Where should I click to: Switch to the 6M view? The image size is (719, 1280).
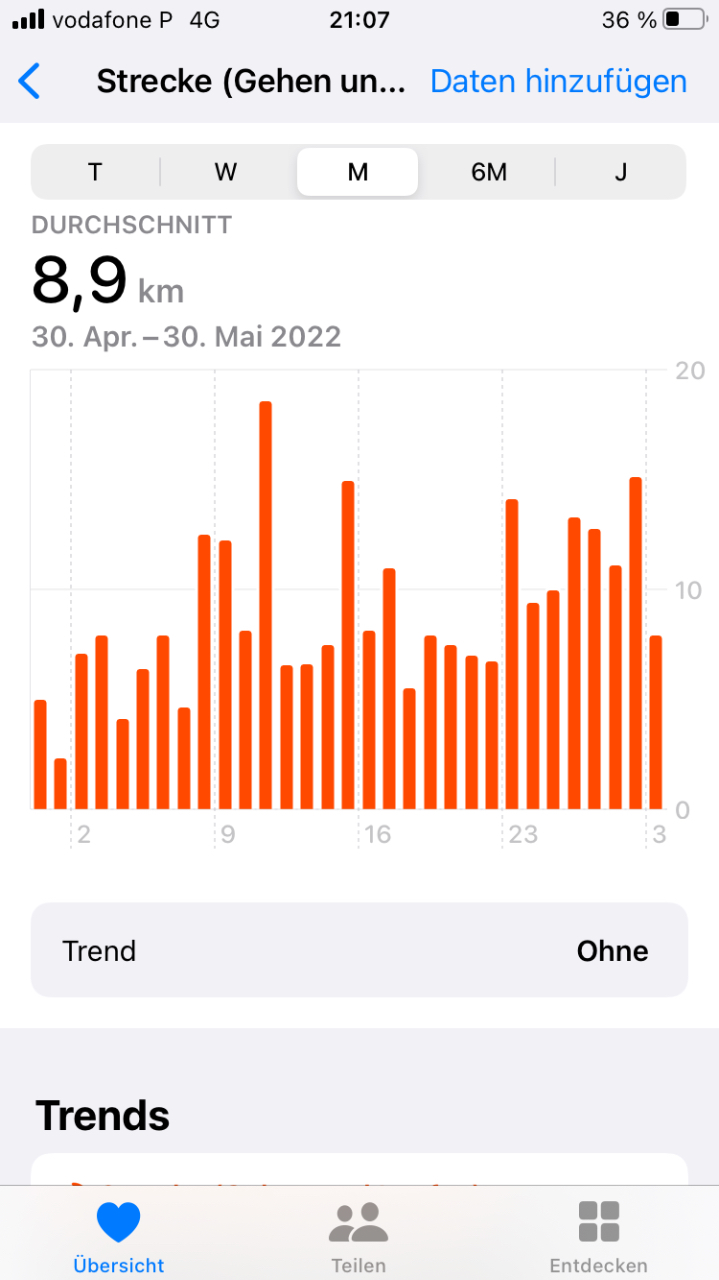(489, 172)
